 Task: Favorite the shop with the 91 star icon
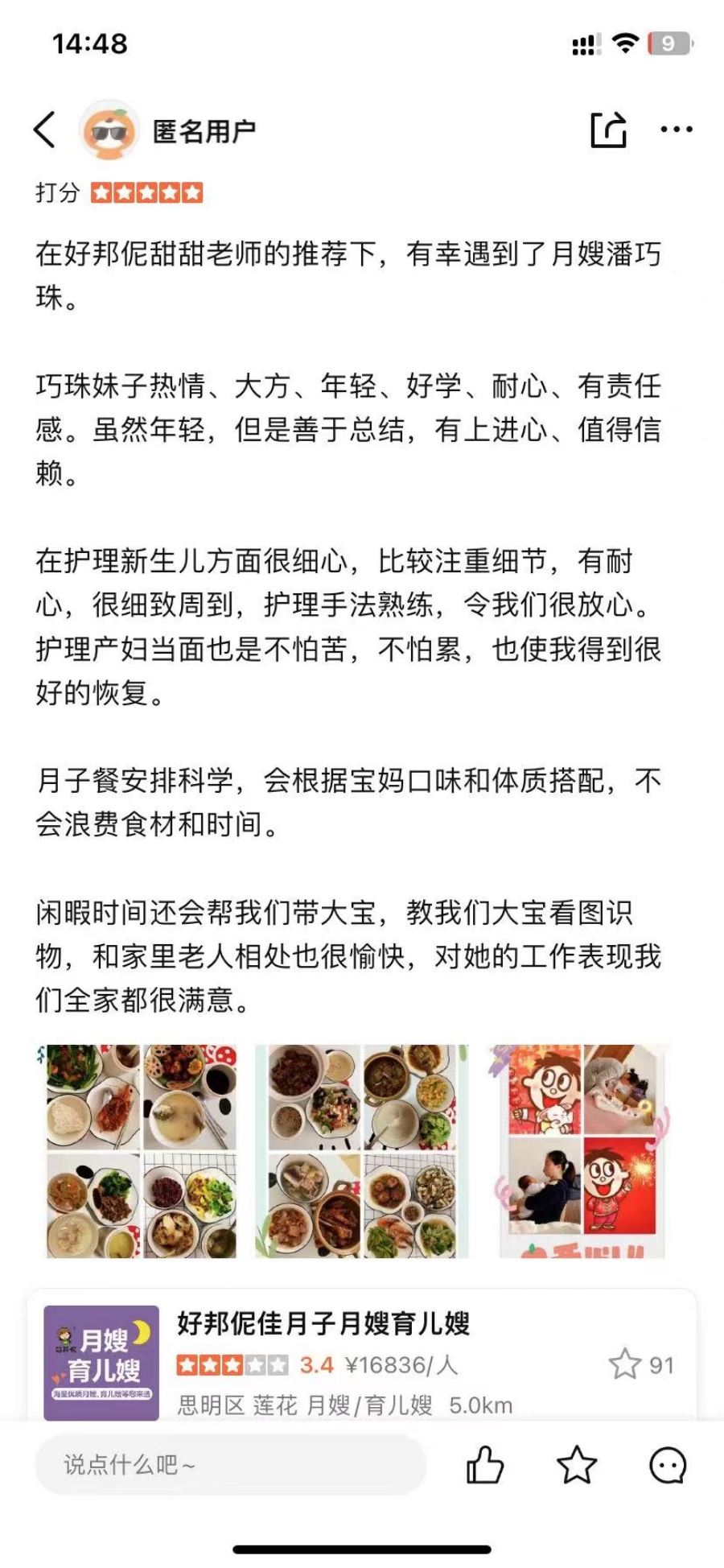625,1364
